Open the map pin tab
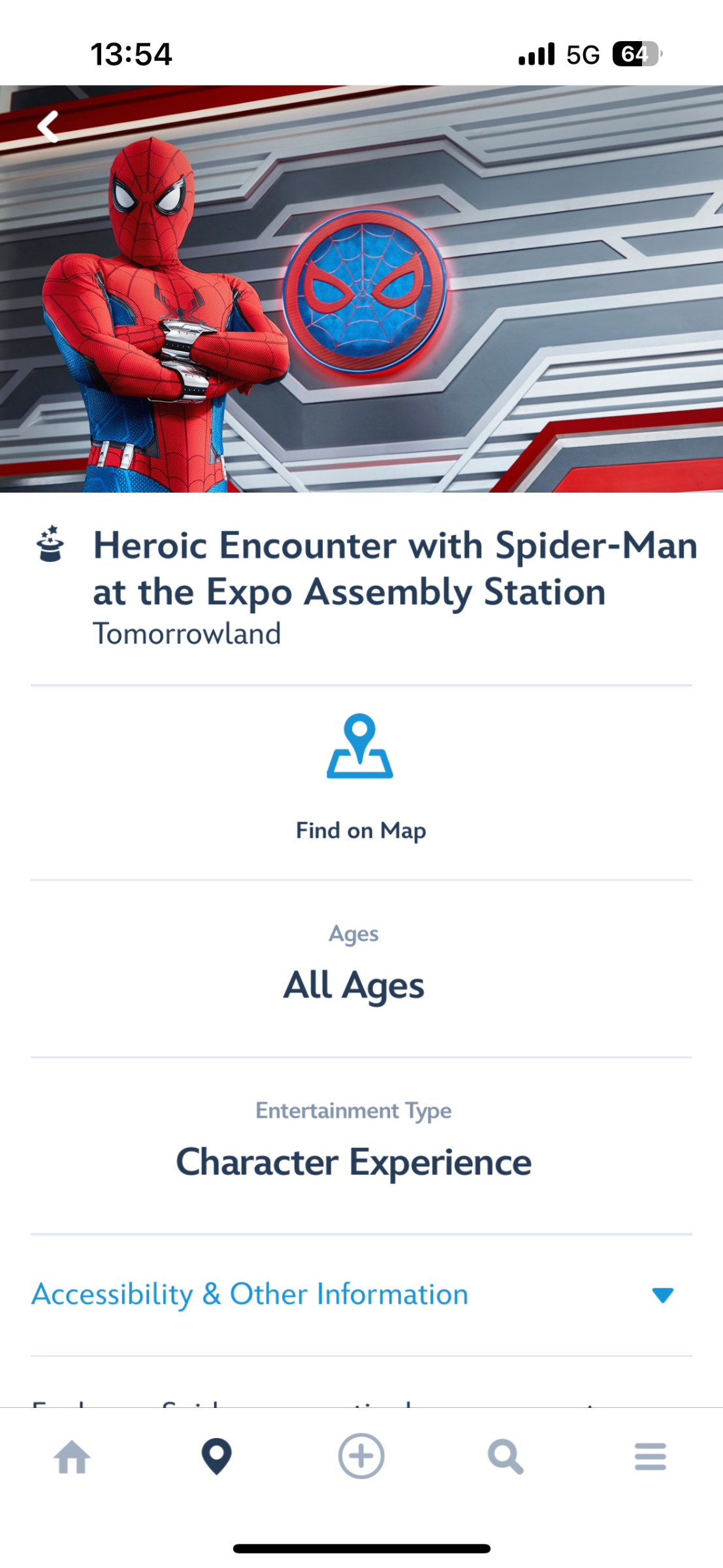Image resolution: width=723 pixels, height=1568 pixels. [x=217, y=1457]
